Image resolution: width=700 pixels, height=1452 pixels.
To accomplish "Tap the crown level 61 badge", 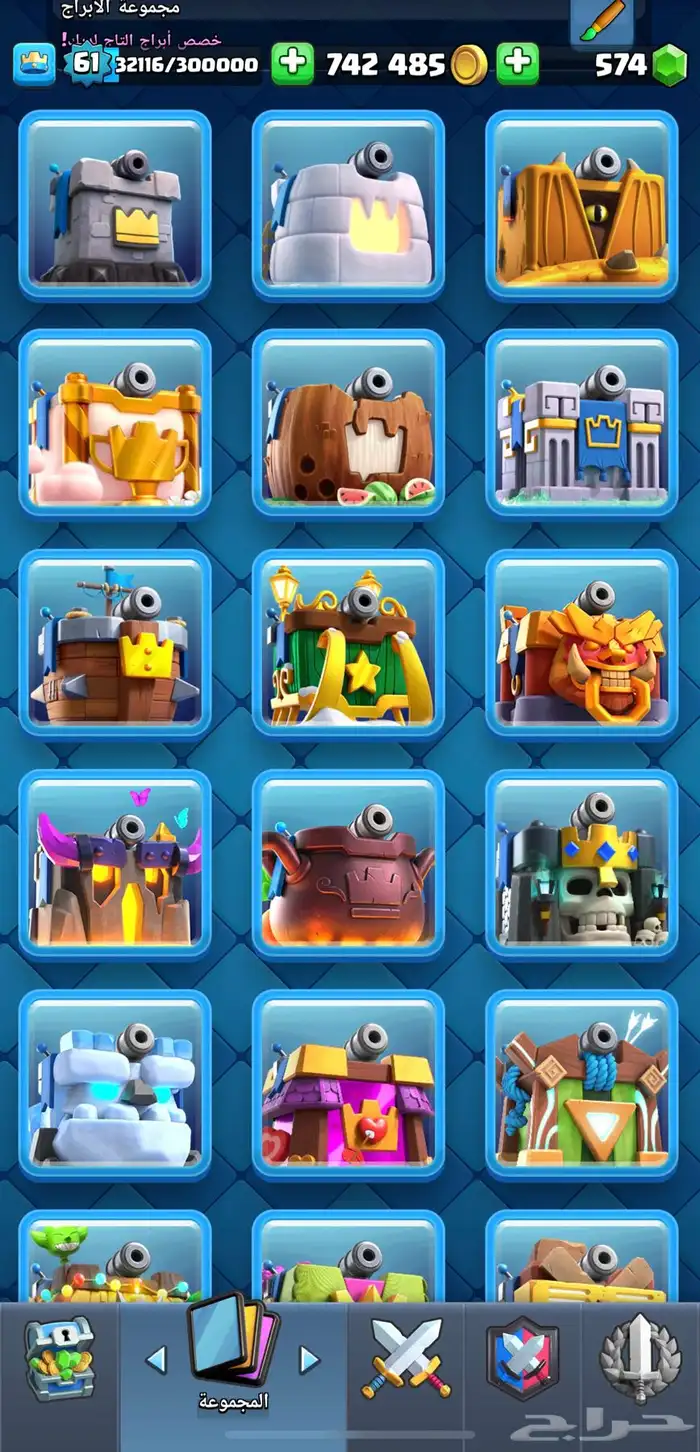I will [87, 64].
